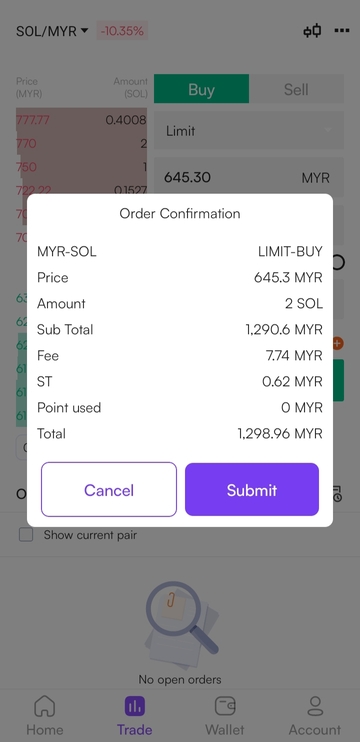360x742 pixels.
Task: Open the Account tab
Action: pos(315,715)
